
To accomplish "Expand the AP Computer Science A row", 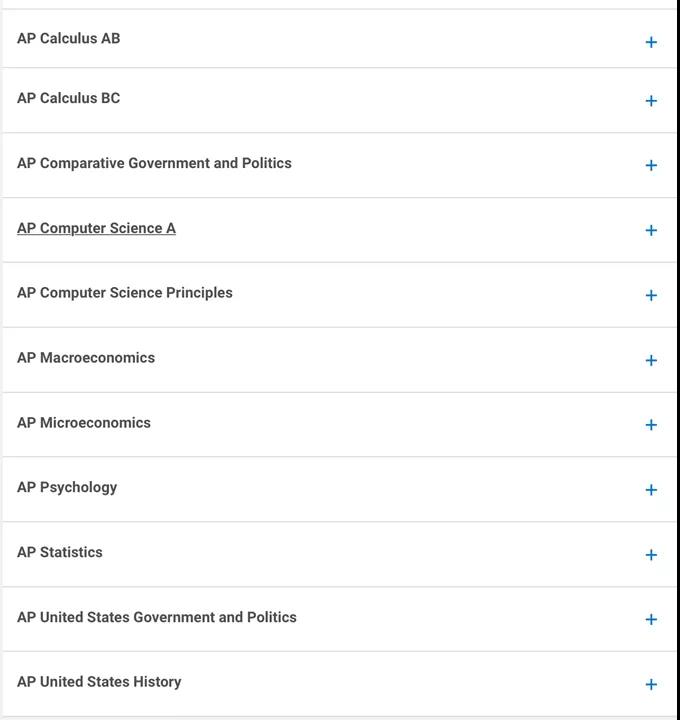I will [x=651, y=230].
